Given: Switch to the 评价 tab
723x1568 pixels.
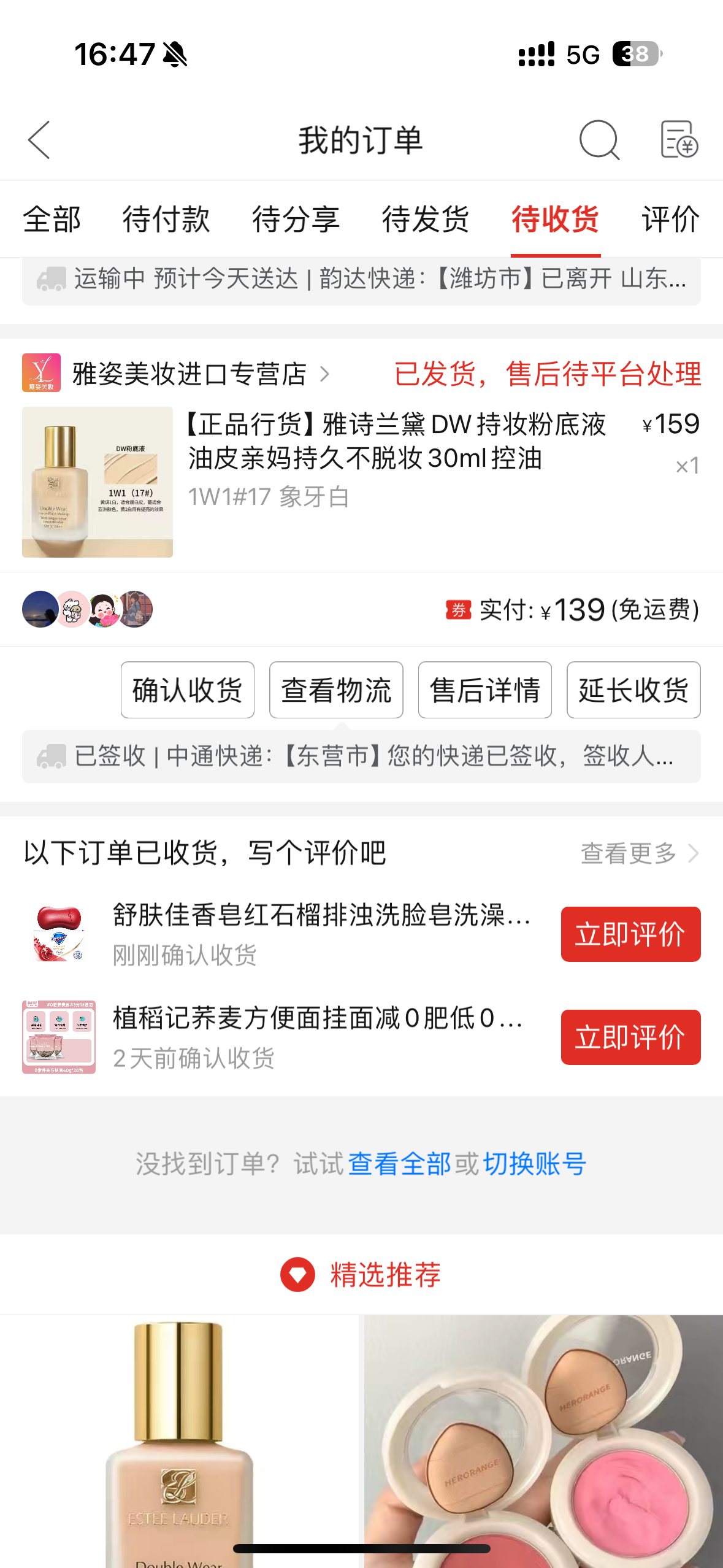Looking at the screenshot, I should (x=670, y=219).
